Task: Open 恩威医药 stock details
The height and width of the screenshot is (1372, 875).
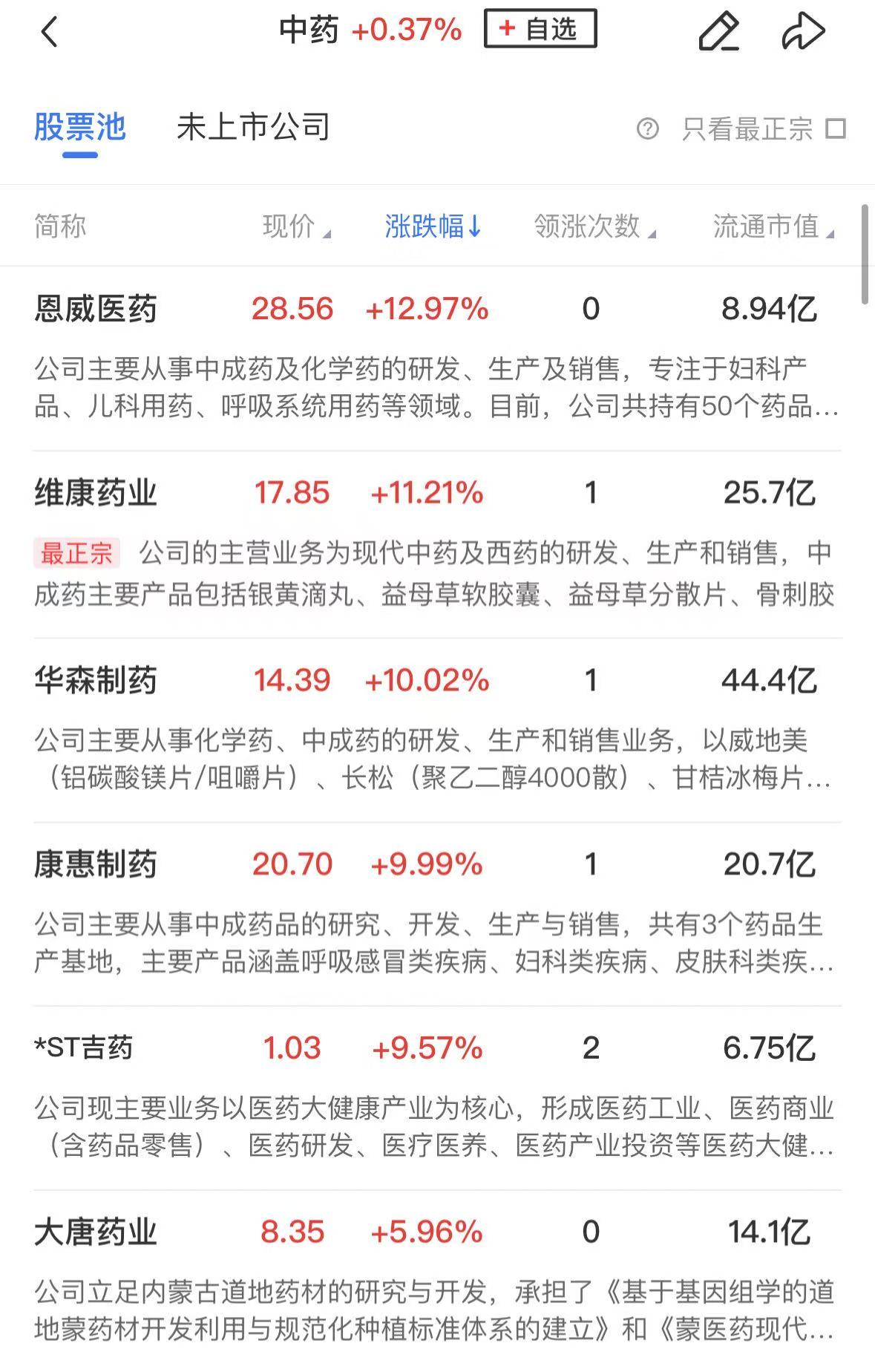Action: coord(96,309)
